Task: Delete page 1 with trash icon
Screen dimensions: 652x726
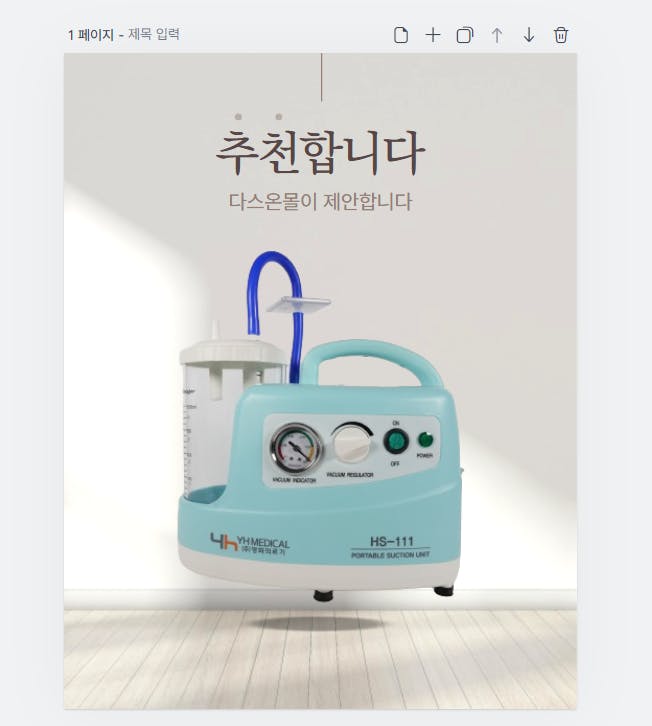Action: [x=561, y=35]
